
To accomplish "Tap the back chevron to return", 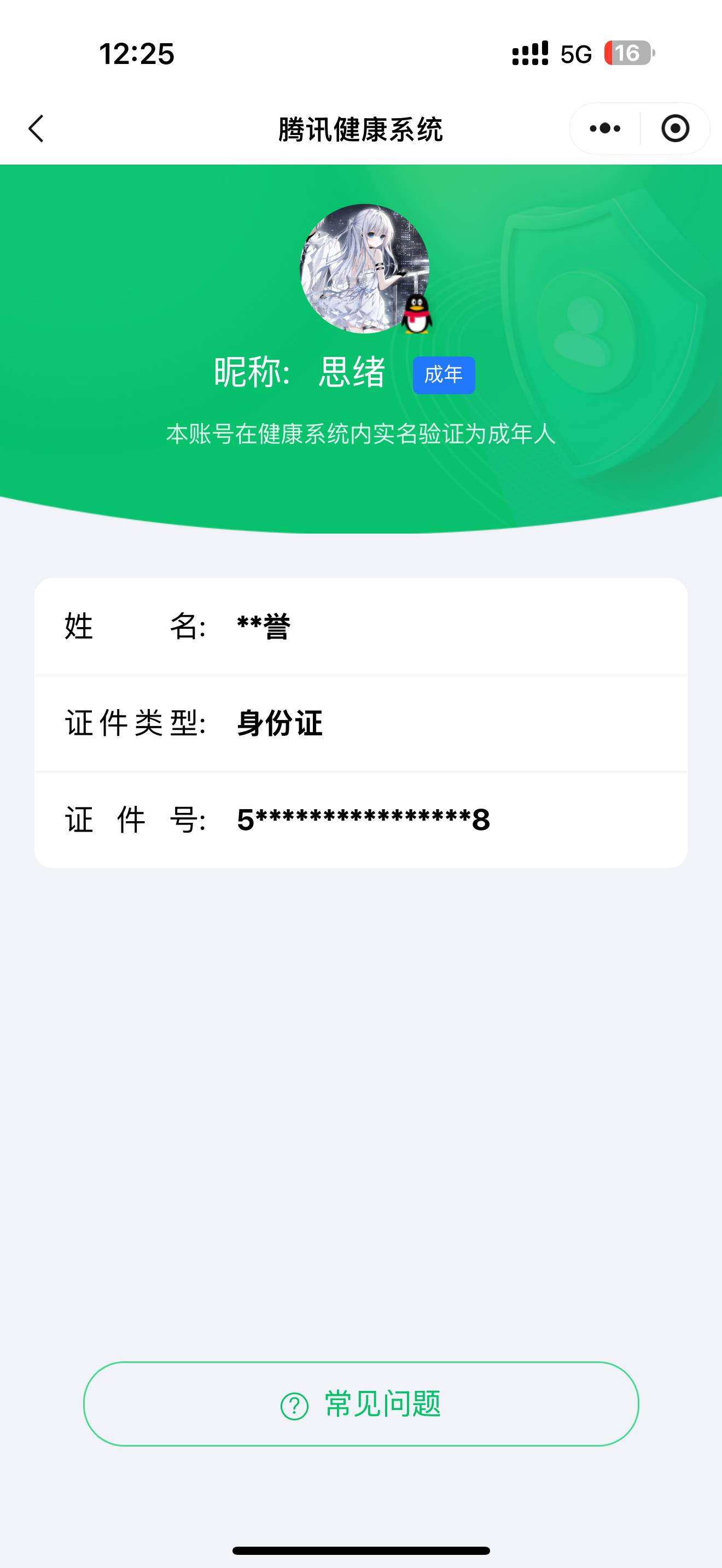I will [x=36, y=128].
